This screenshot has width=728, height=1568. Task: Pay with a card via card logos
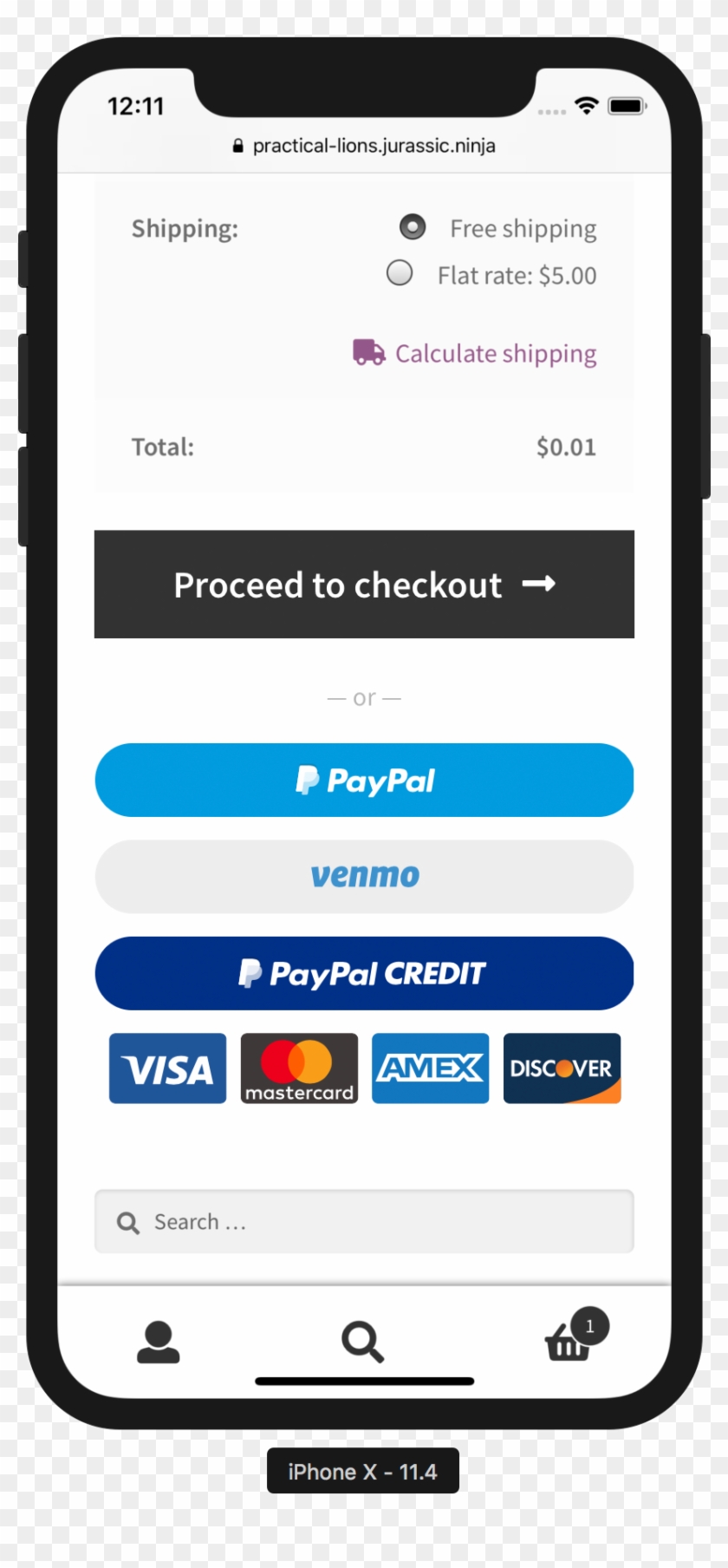pyautogui.click(x=364, y=1068)
